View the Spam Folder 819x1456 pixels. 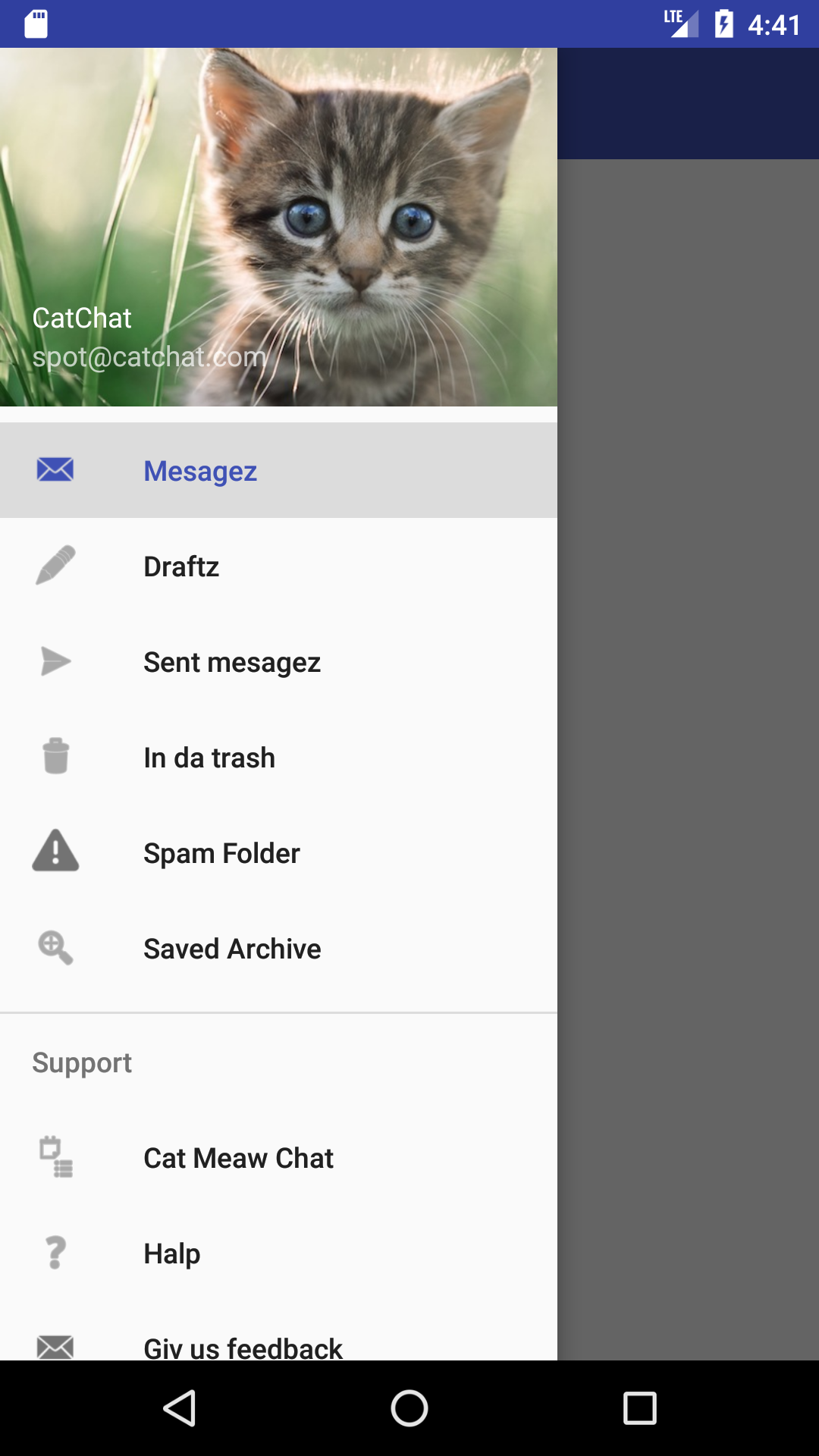pyautogui.click(x=278, y=852)
